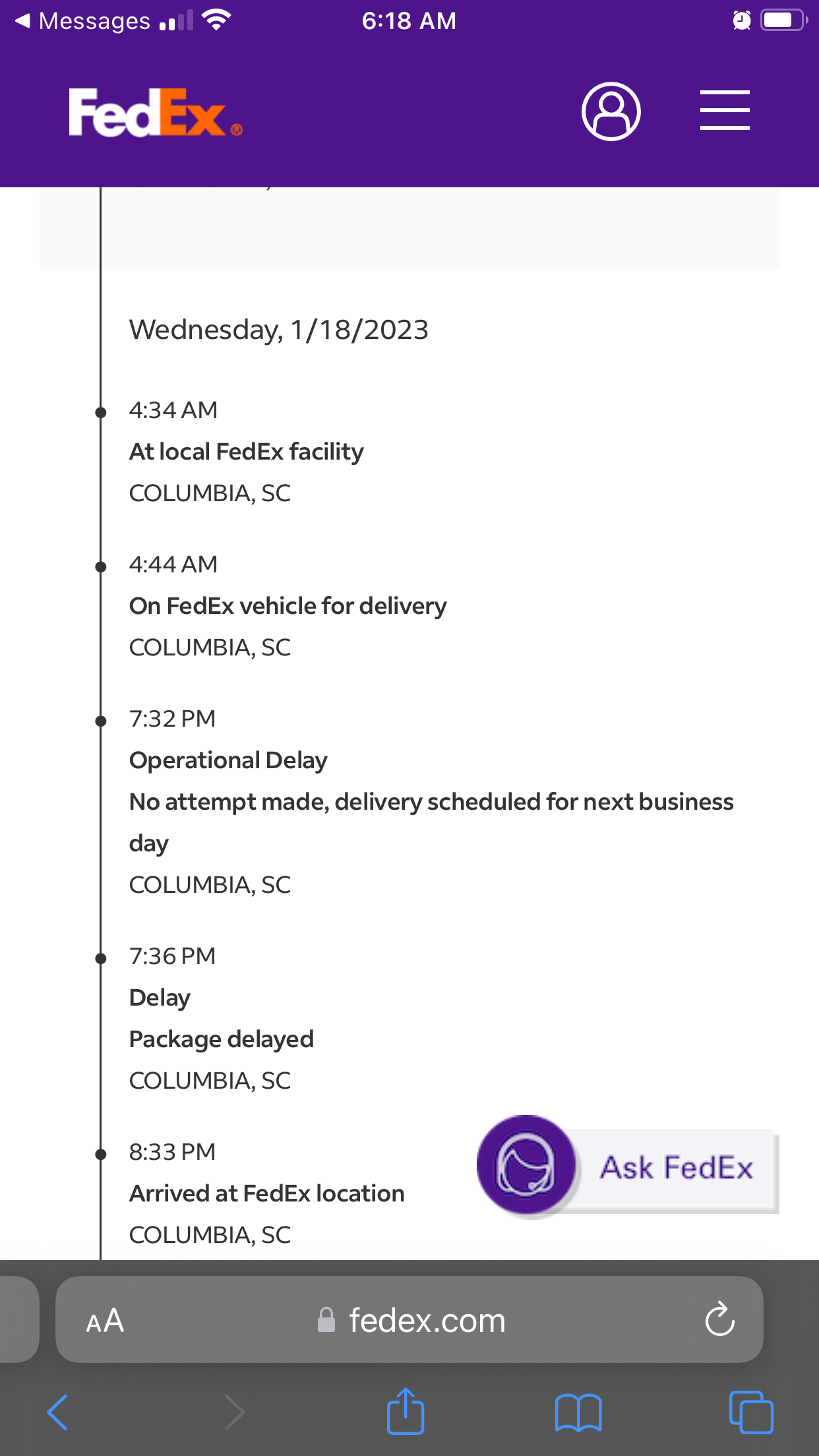
Task: Open the FedEx account profile icon
Action: 610,111
